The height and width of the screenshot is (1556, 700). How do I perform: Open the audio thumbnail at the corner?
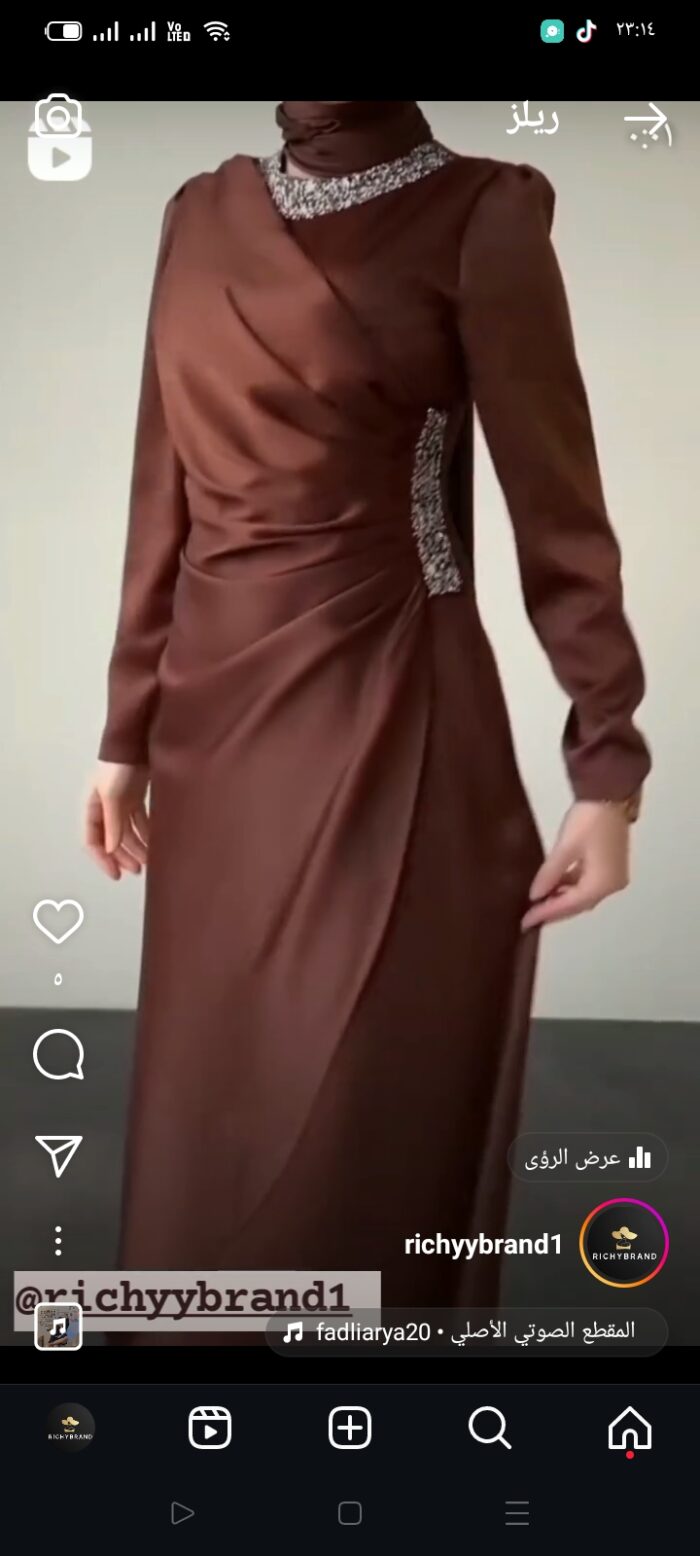(58, 1327)
